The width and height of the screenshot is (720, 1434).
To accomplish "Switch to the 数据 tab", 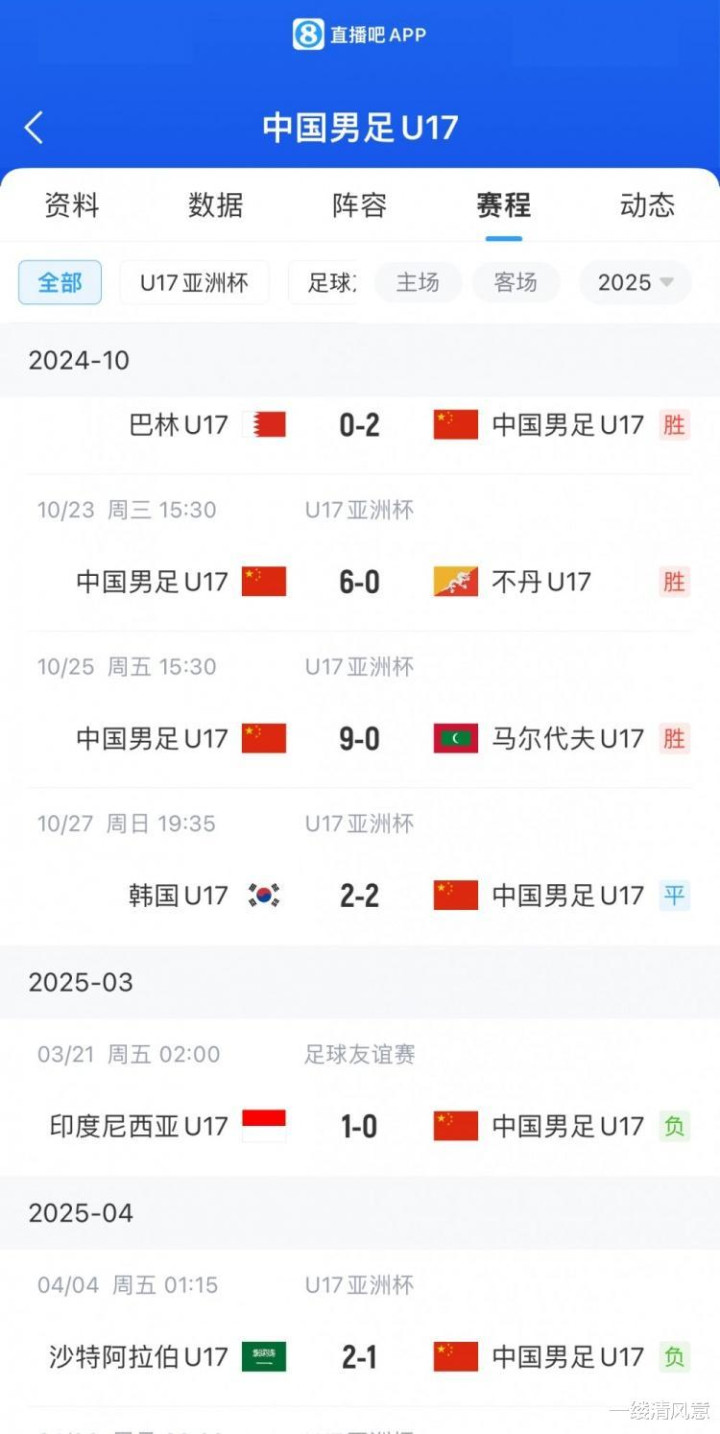I will click(x=216, y=205).
